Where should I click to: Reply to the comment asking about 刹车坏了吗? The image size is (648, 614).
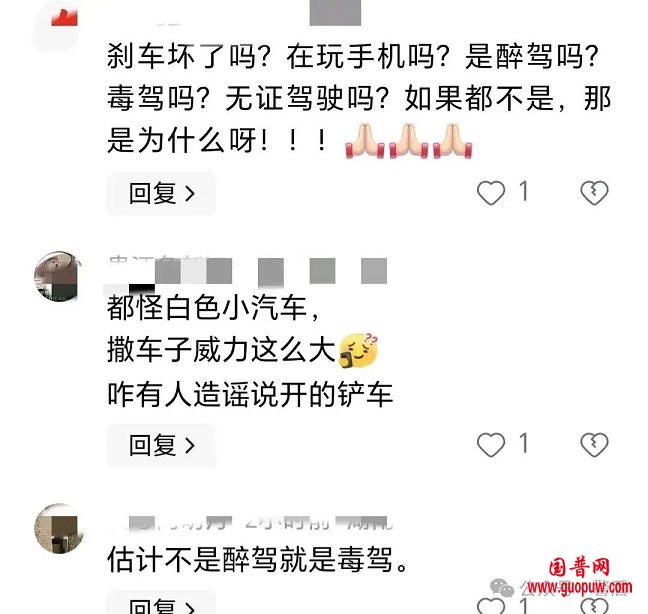160,193
